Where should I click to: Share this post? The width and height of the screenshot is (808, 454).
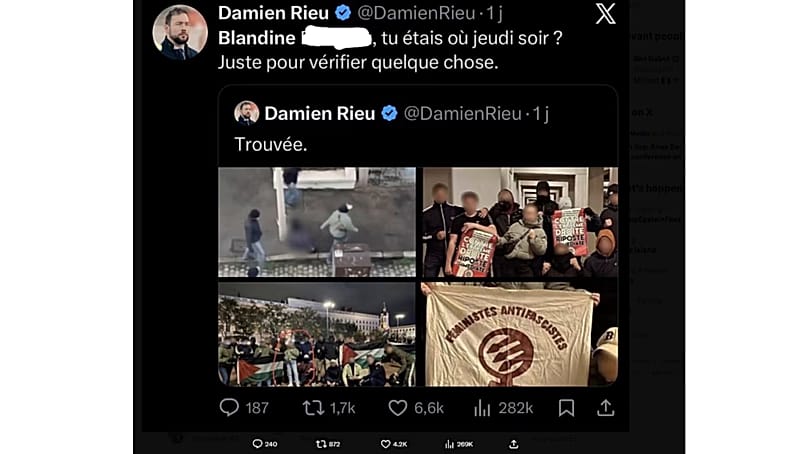coord(604,408)
